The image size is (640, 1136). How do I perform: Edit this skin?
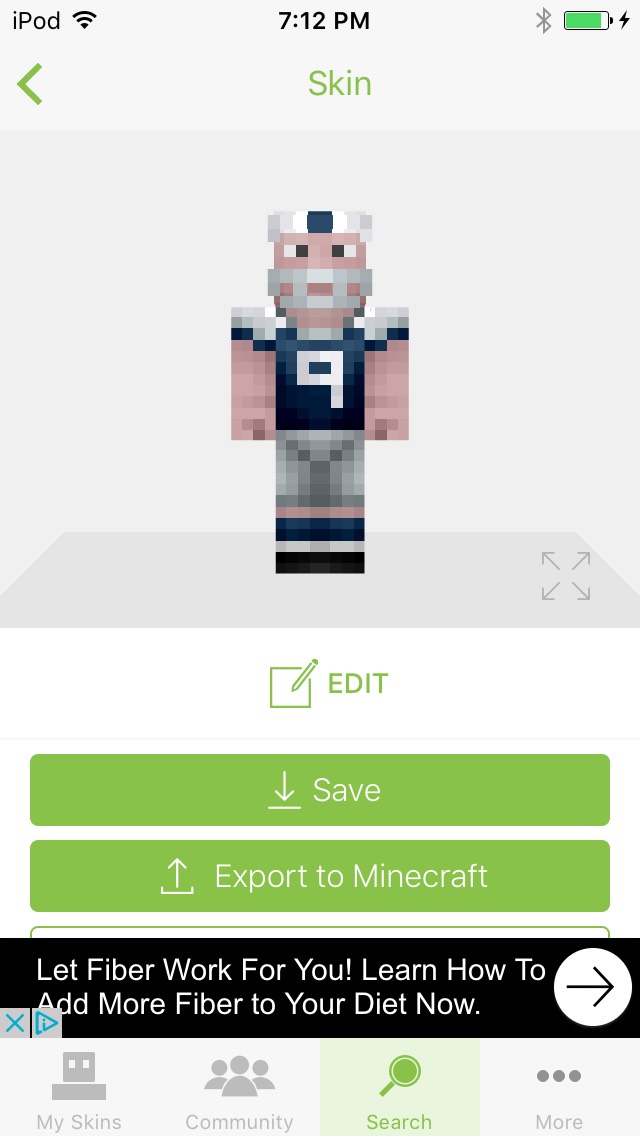328,684
